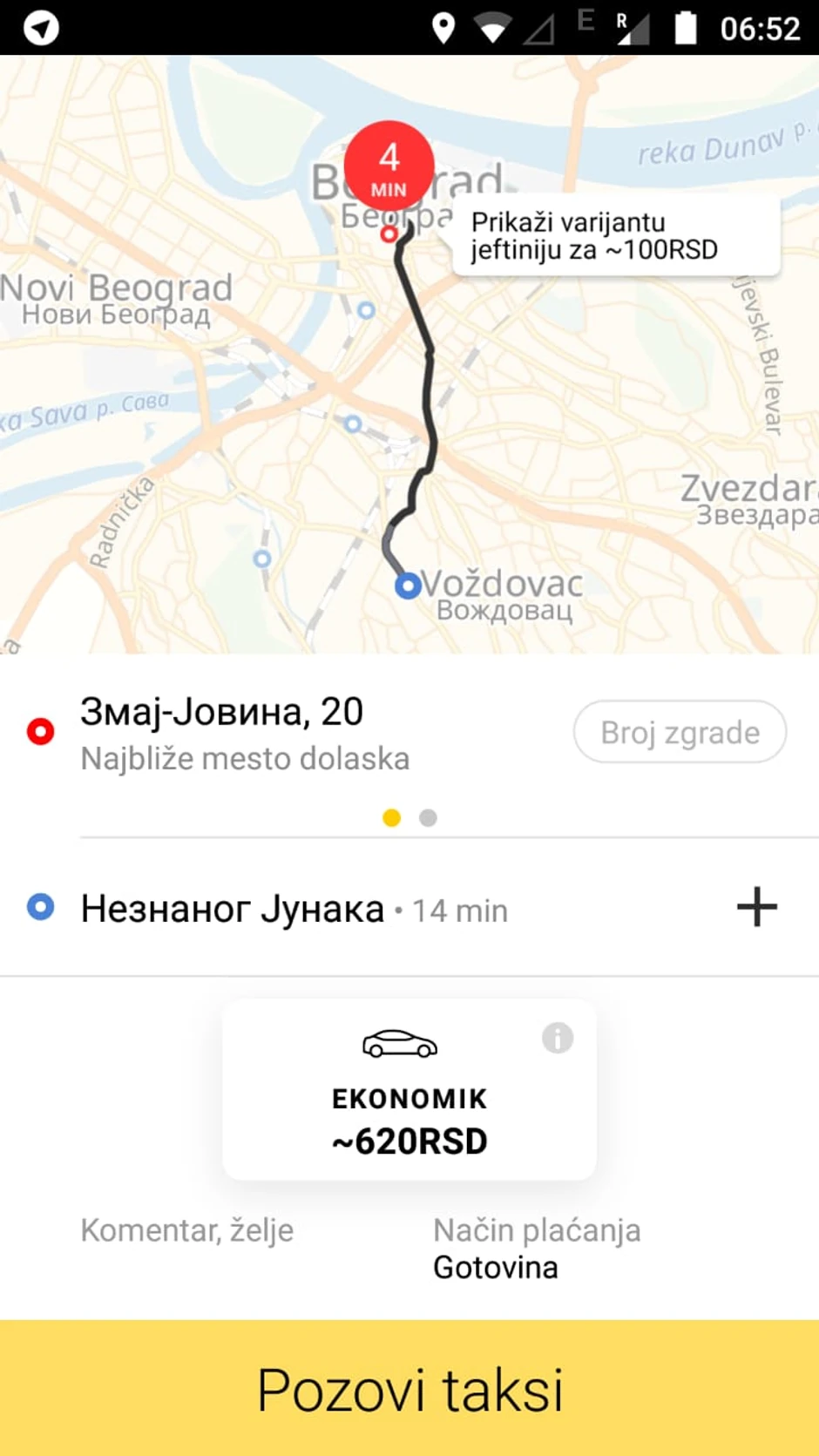Tap the Pozovi taksi button
This screenshot has width=819, height=1456.
(409, 1387)
